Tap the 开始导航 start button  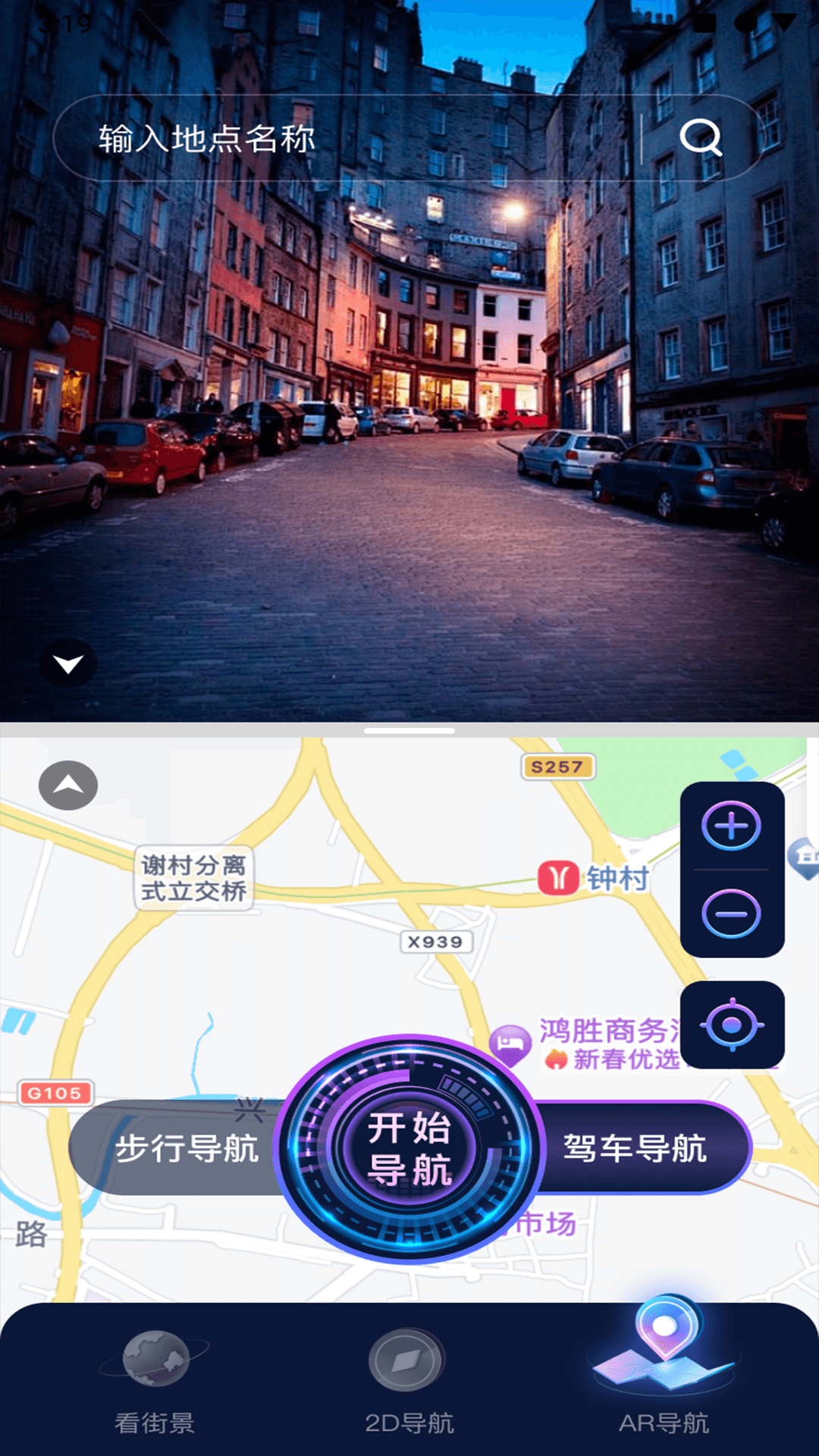tap(409, 1148)
